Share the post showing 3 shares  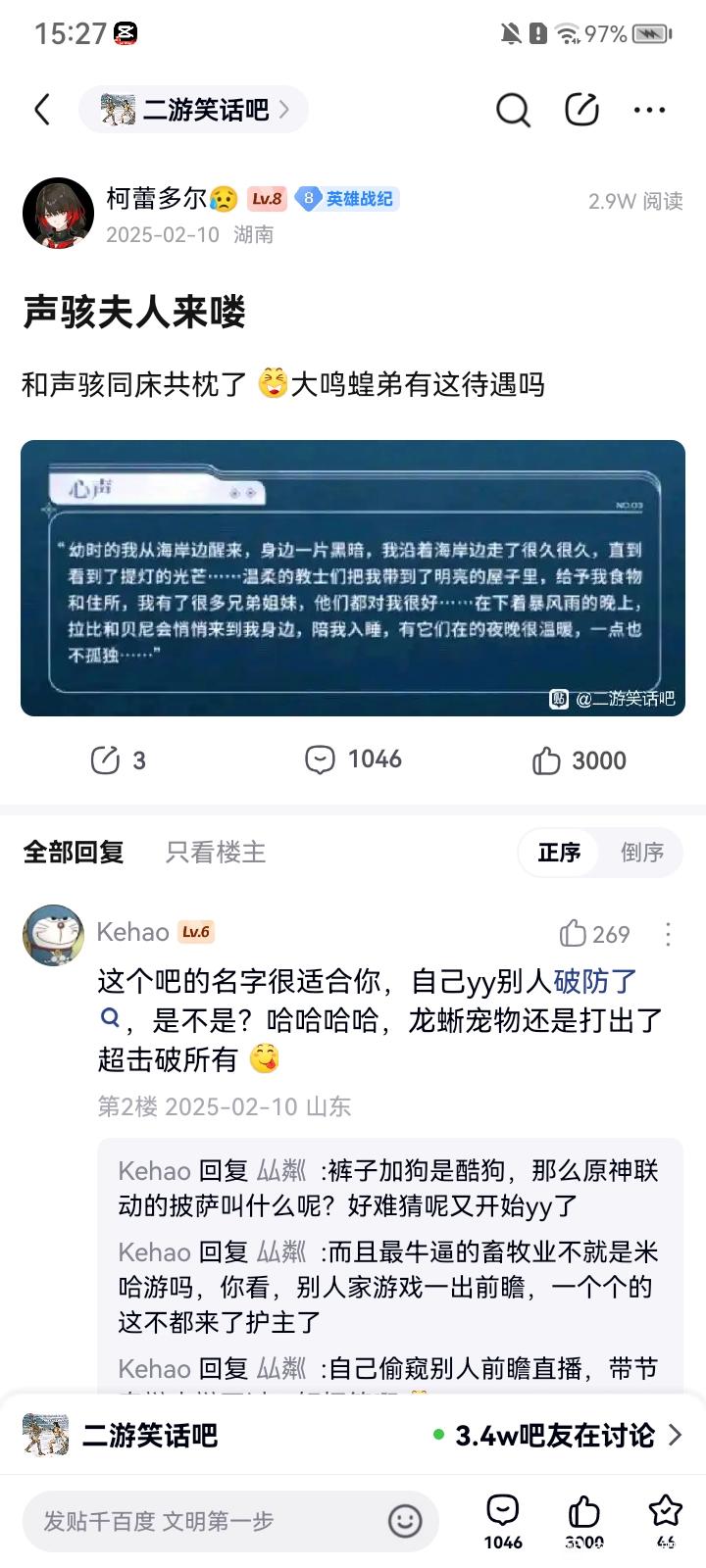click(x=118, y=760)
